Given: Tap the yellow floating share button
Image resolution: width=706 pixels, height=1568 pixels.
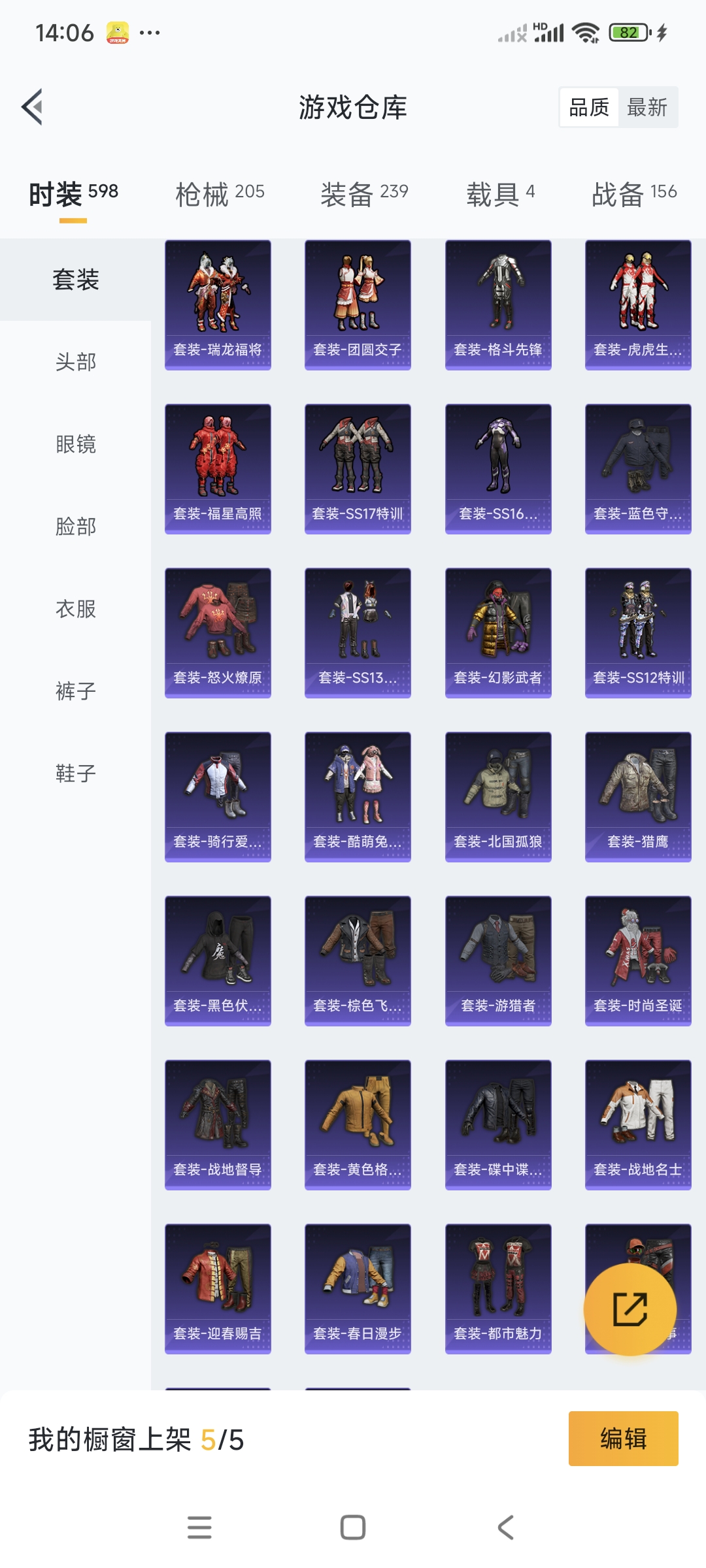Looking at the screenshot, I should [x=630, y=1309].
